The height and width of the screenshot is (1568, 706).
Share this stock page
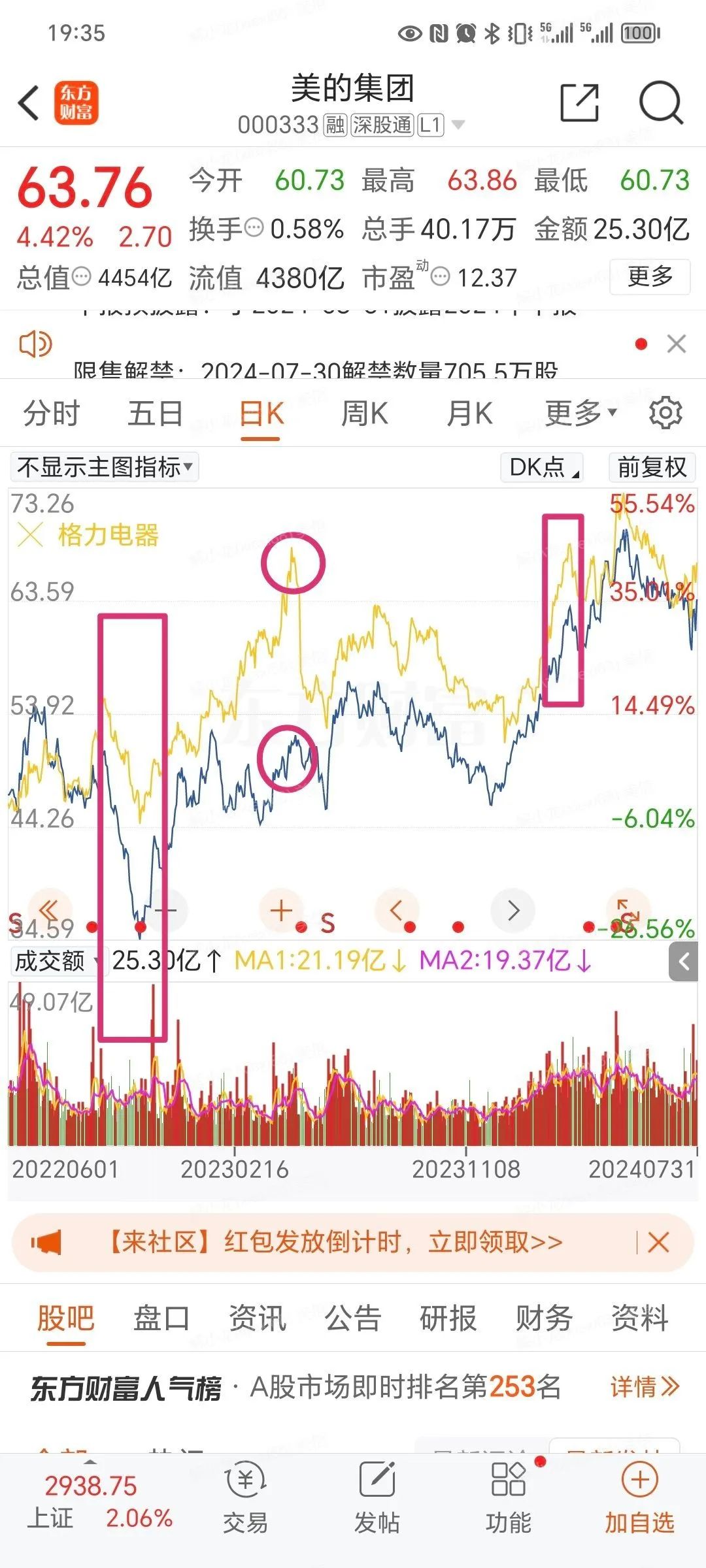579,103
